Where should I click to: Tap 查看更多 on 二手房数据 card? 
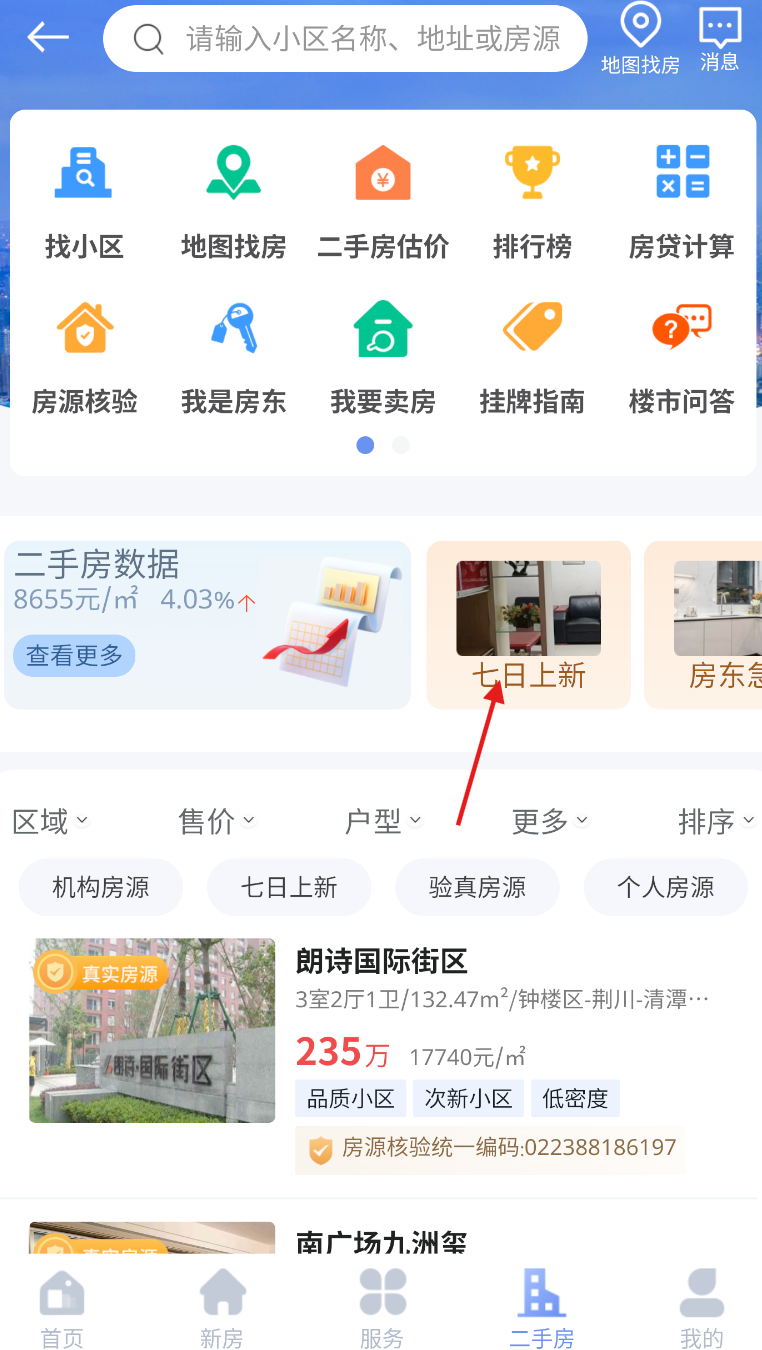click(x=74, y=656)
